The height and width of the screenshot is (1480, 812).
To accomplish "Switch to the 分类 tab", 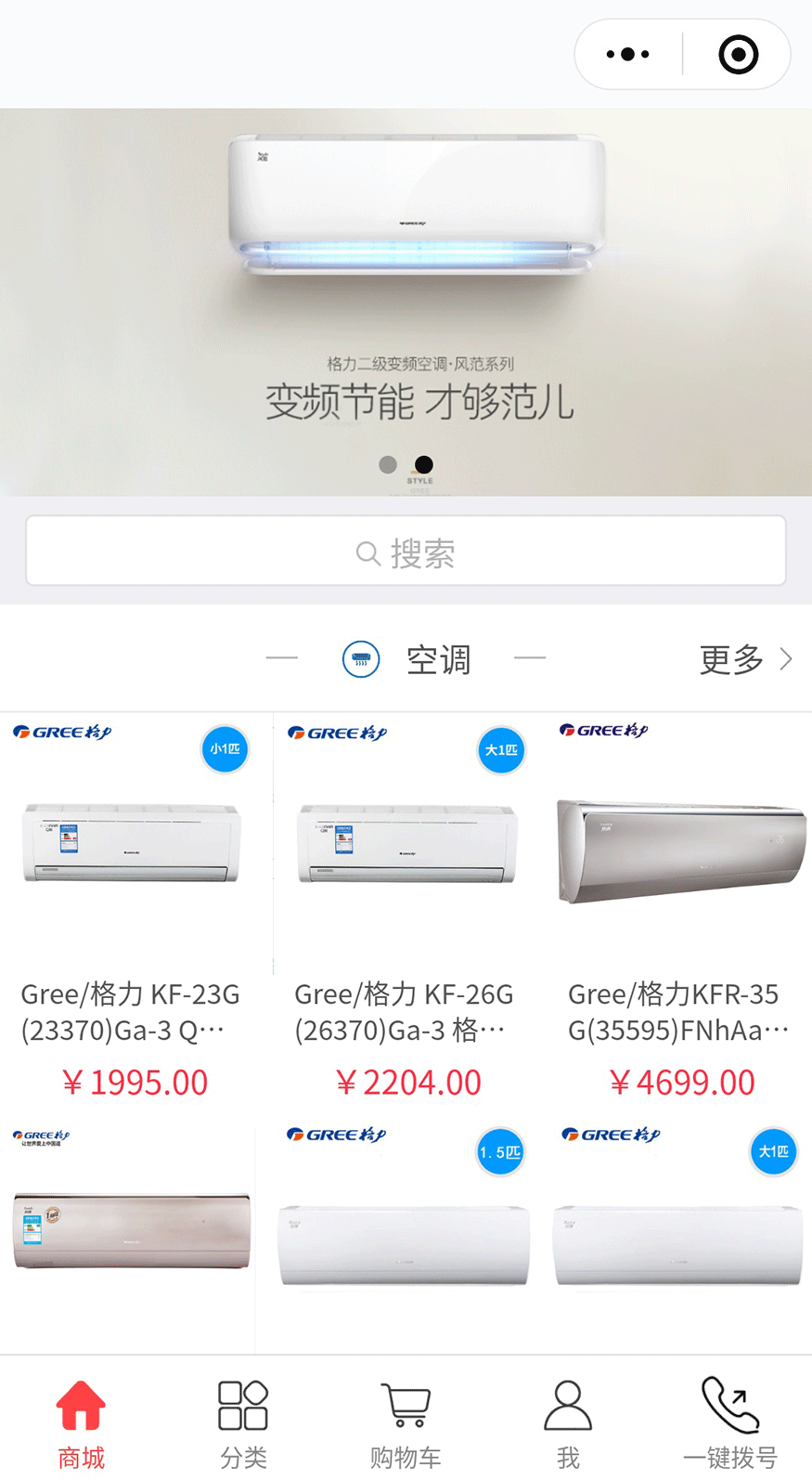I will [x=243, y=1422].
